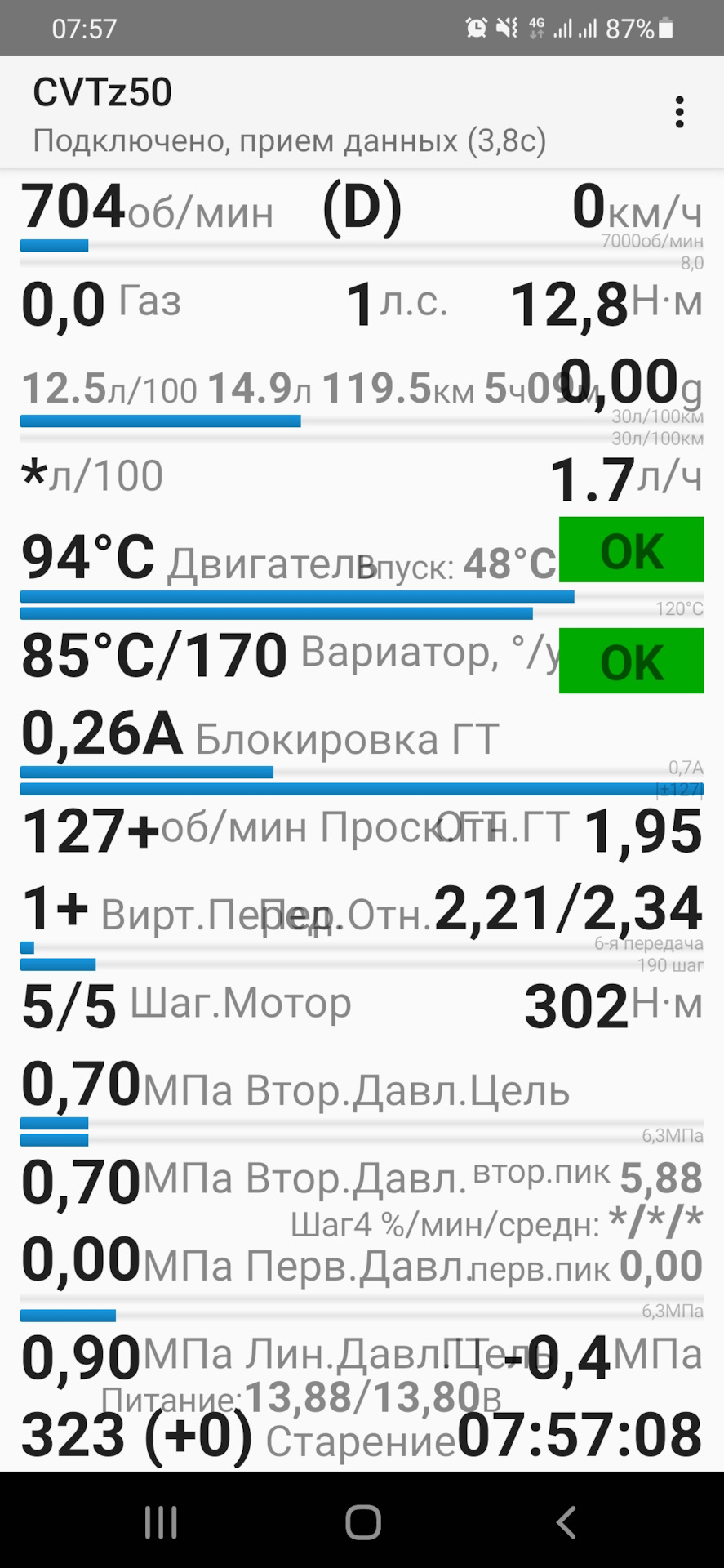Open the CVTz50 overflow menu
The width and height of the screenshot is (724, 1568).
679,112
